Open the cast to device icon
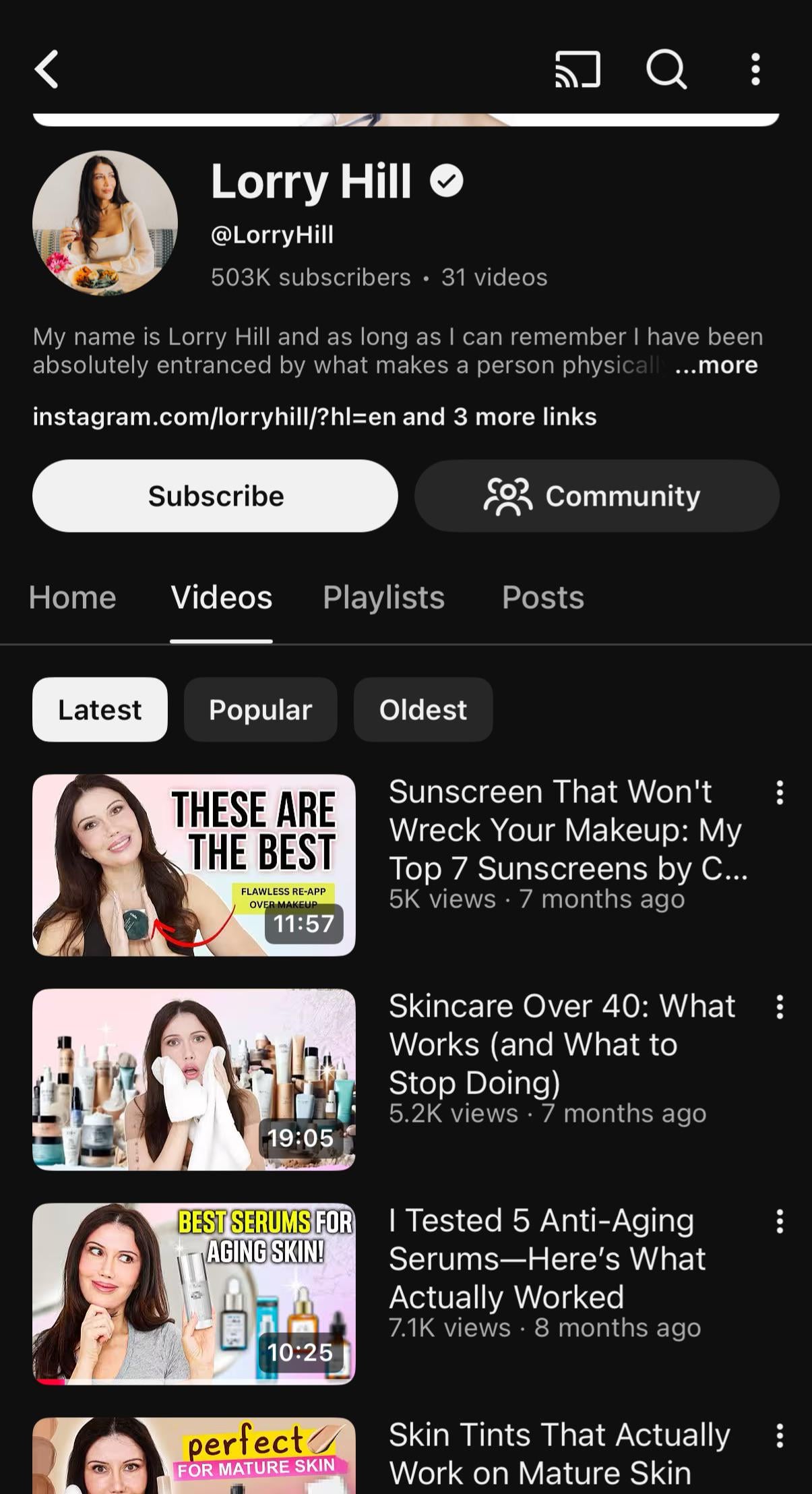Viewport: 812px width, 1494px height. click(x=577, y=69)
